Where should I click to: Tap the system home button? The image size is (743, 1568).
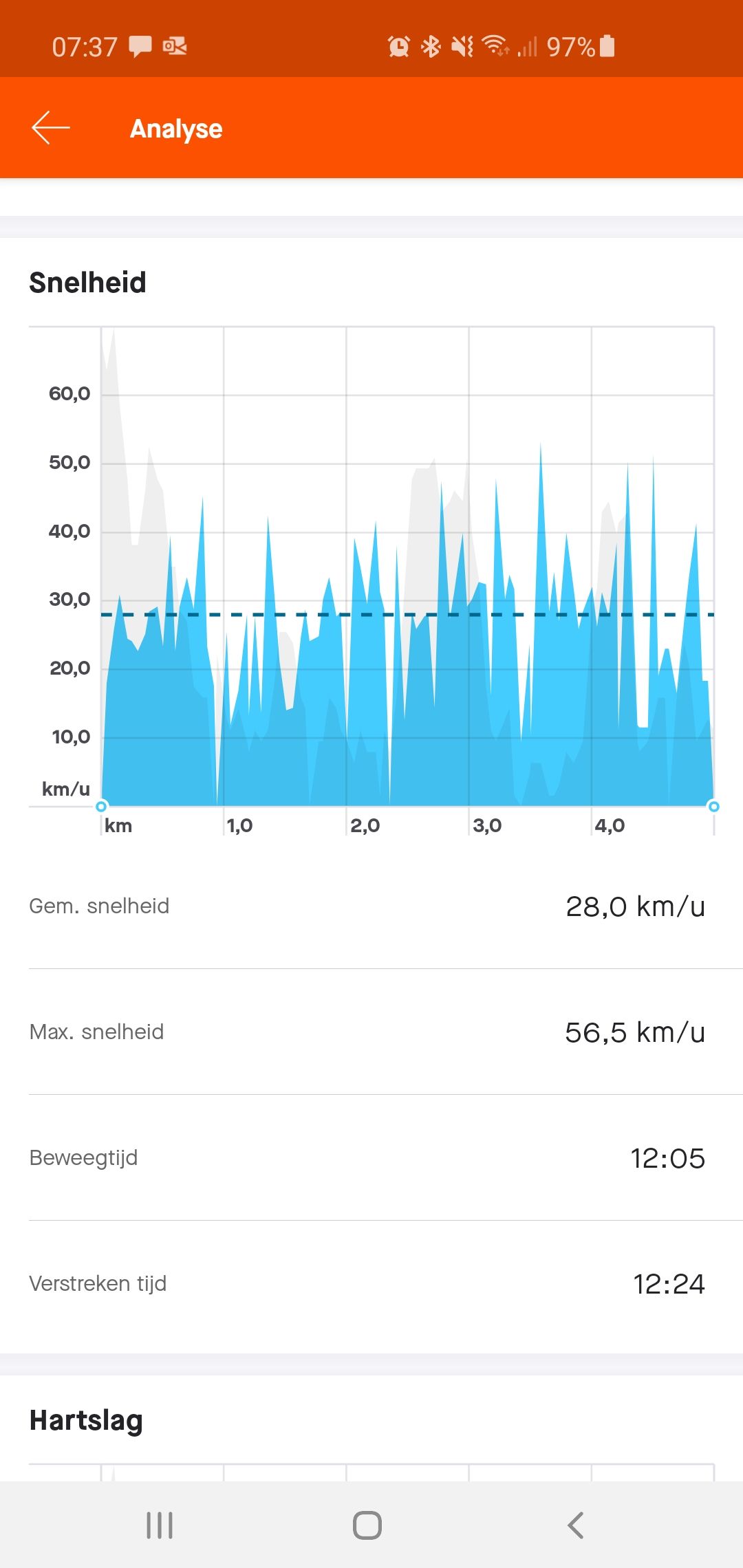pyautogui.click(x=367, y=1525)
